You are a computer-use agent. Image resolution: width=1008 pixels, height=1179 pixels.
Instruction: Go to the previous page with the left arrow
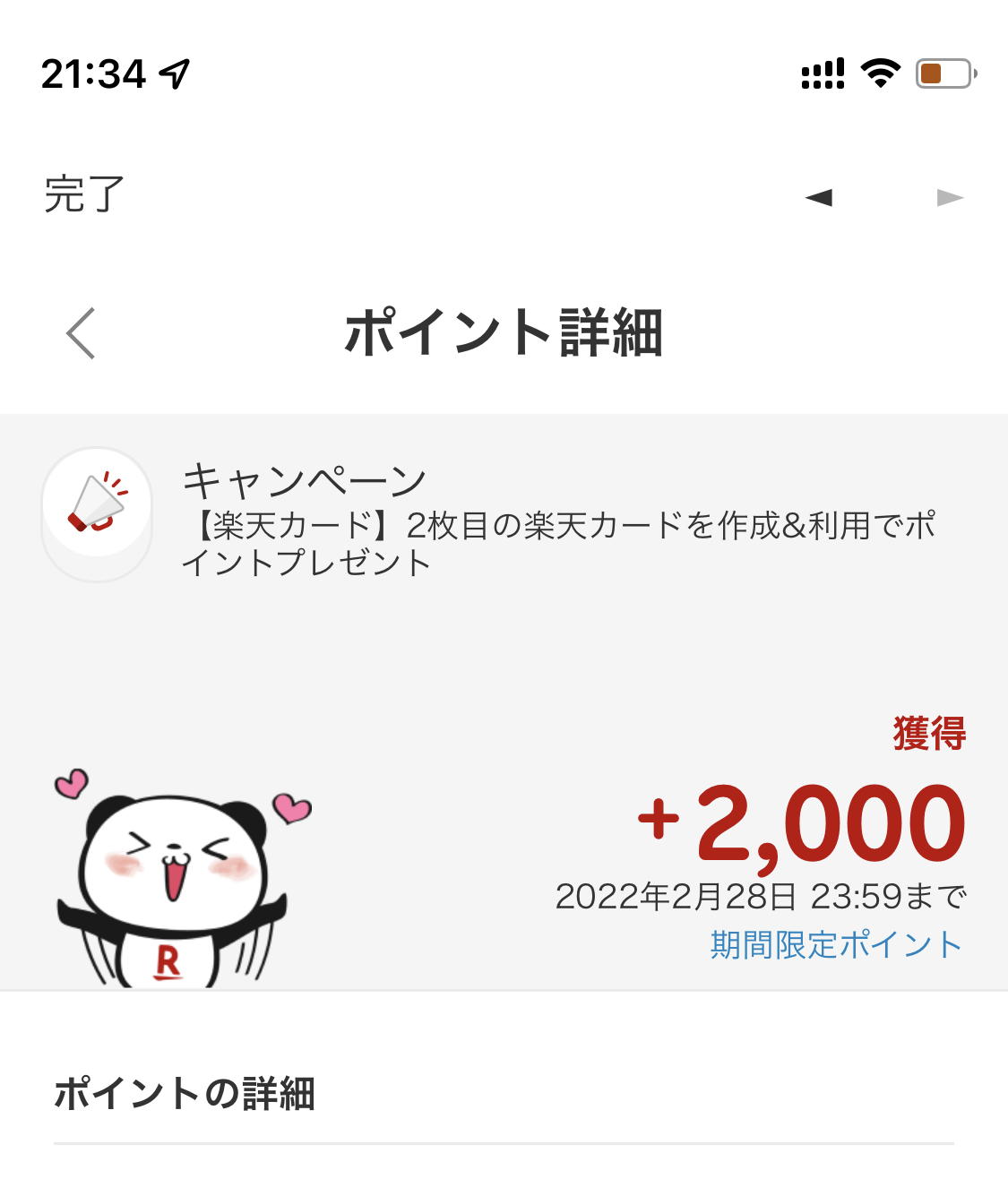(x=819, y=197)
